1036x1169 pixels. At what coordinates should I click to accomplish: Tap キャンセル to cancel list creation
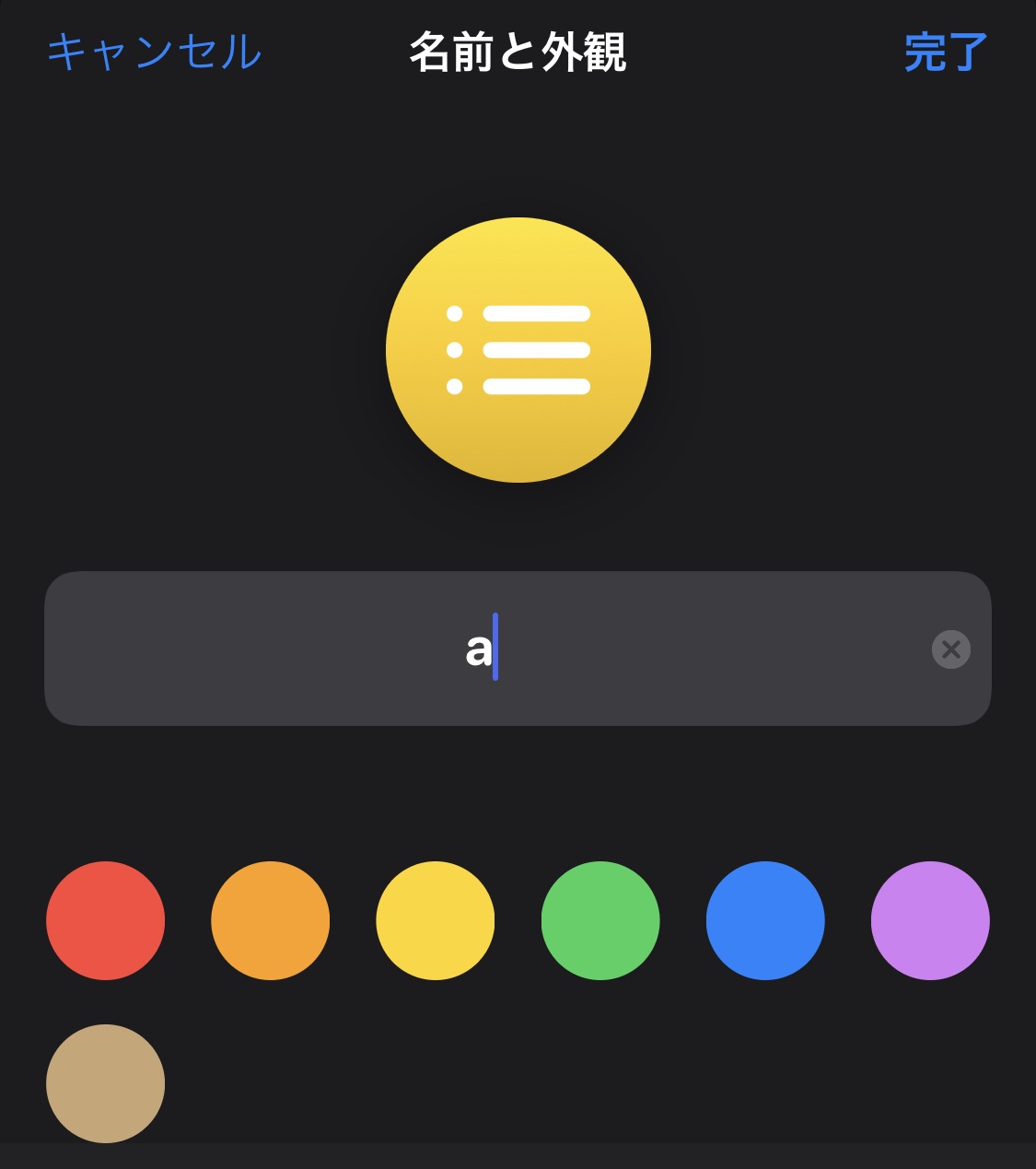pyautogui.click(x=155, y=53)
